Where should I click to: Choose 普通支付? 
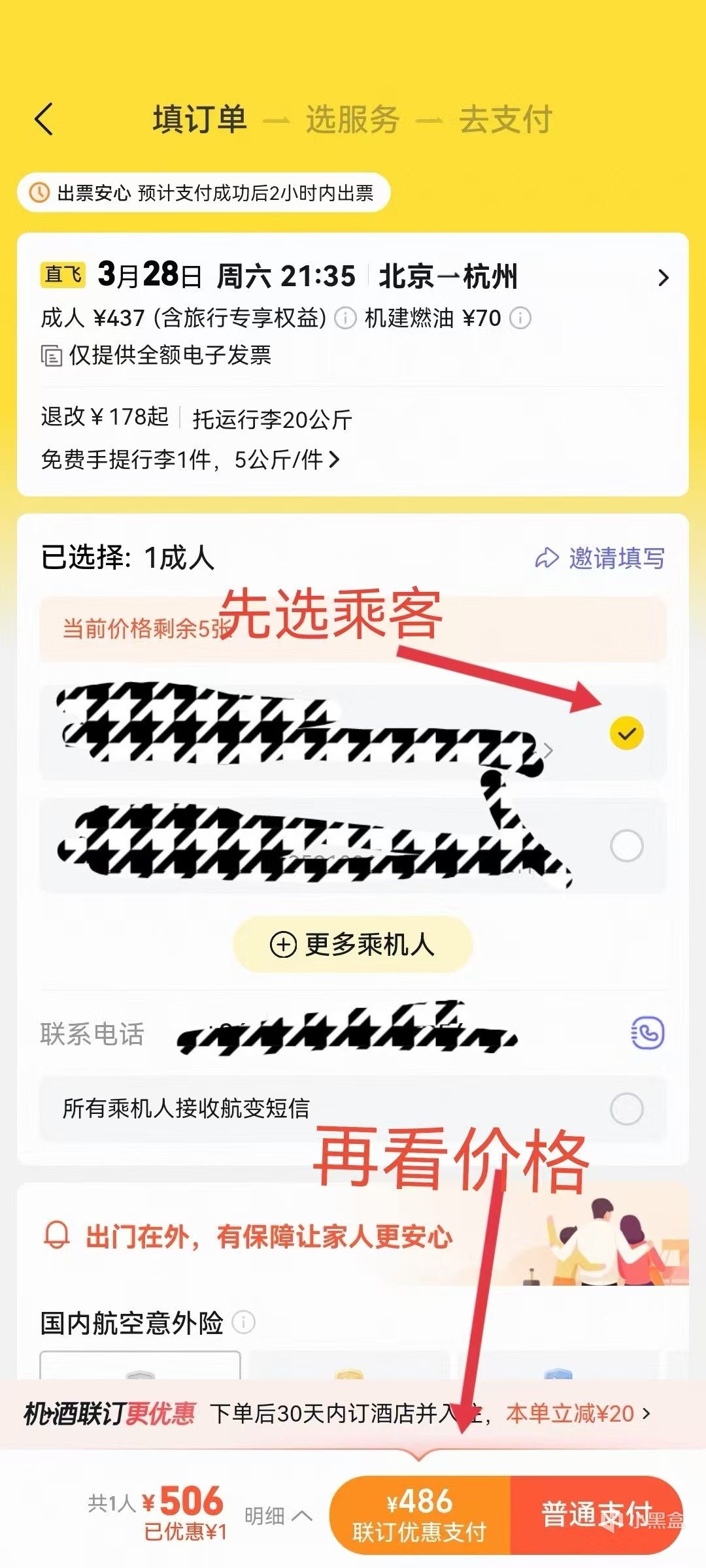pos(596,1514)
